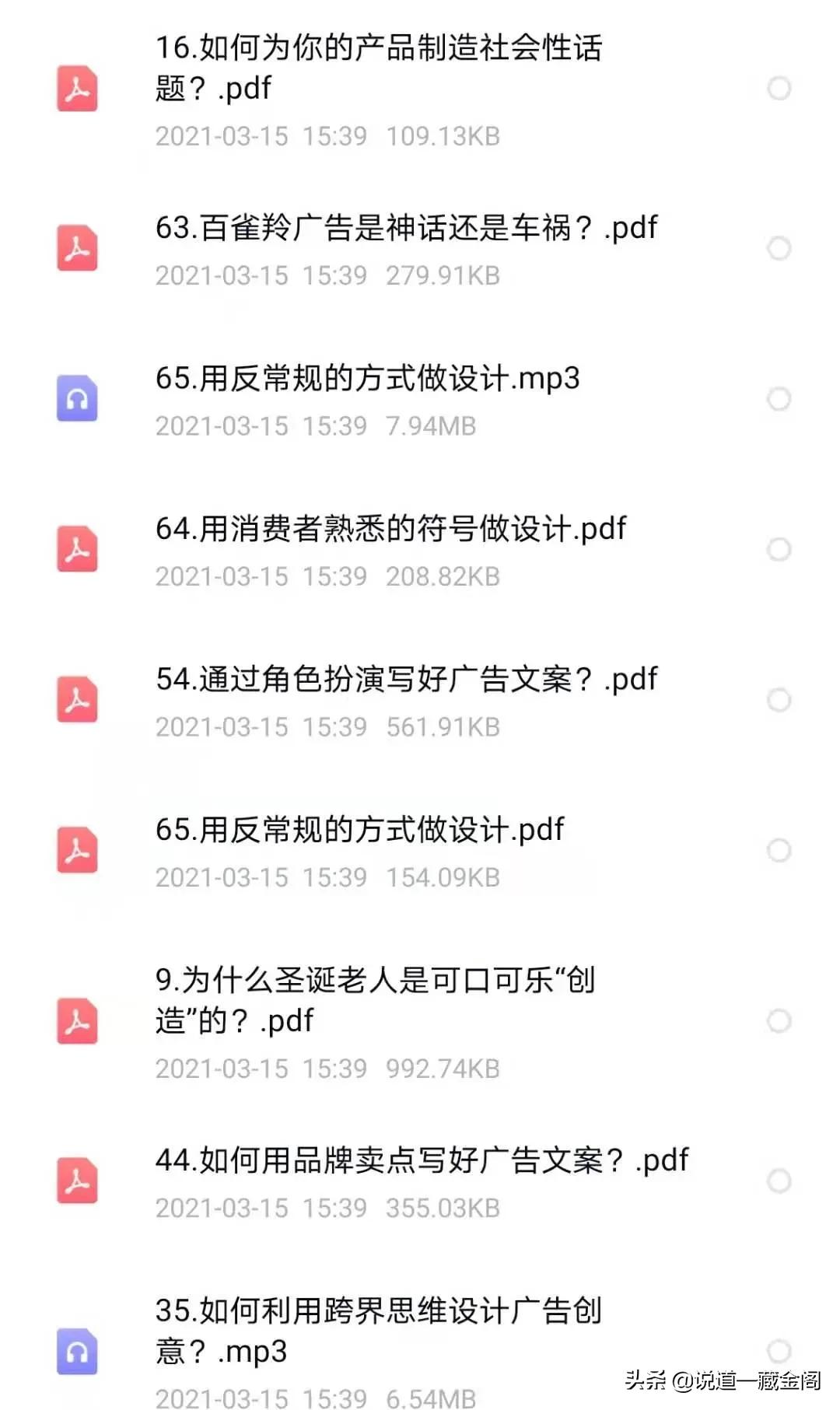Check the circle for 64.用消费者熟悉的符号做设计.pdf
The image size is (840, 1410).
[779, 550]
